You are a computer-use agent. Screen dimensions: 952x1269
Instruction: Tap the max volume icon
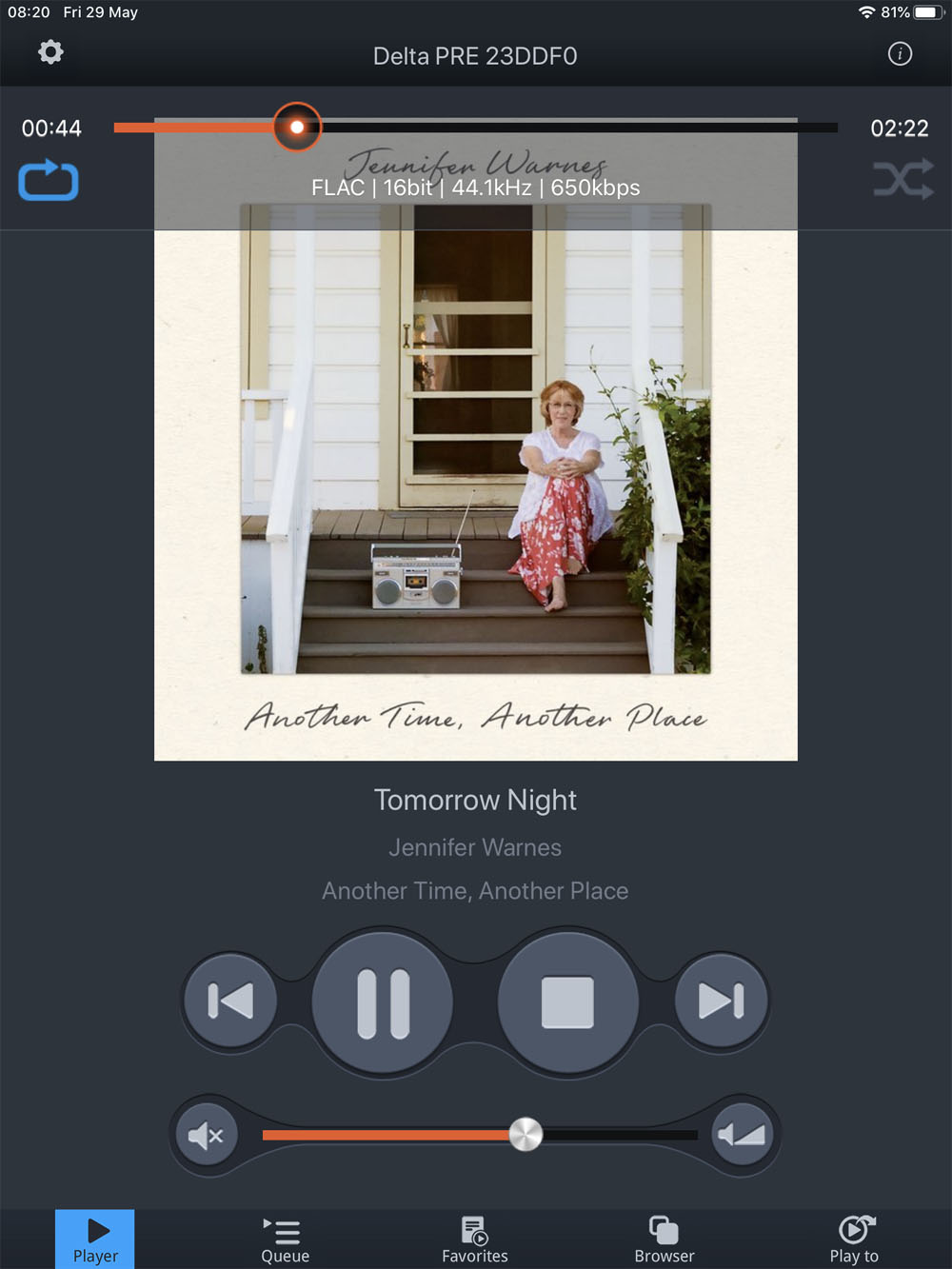743,1135
